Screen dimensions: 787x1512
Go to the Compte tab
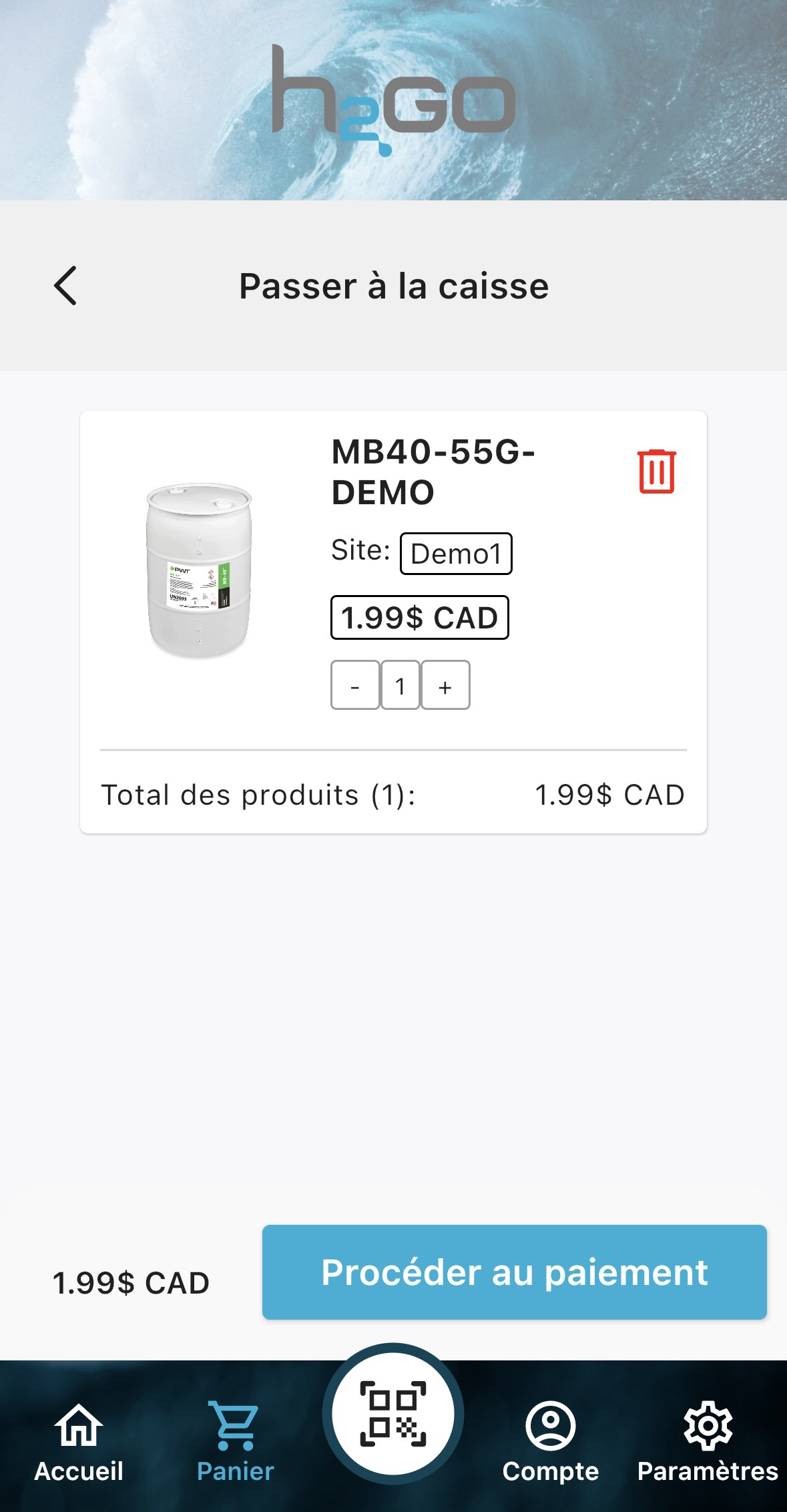pyautogui.click(x=551, y=1443)
